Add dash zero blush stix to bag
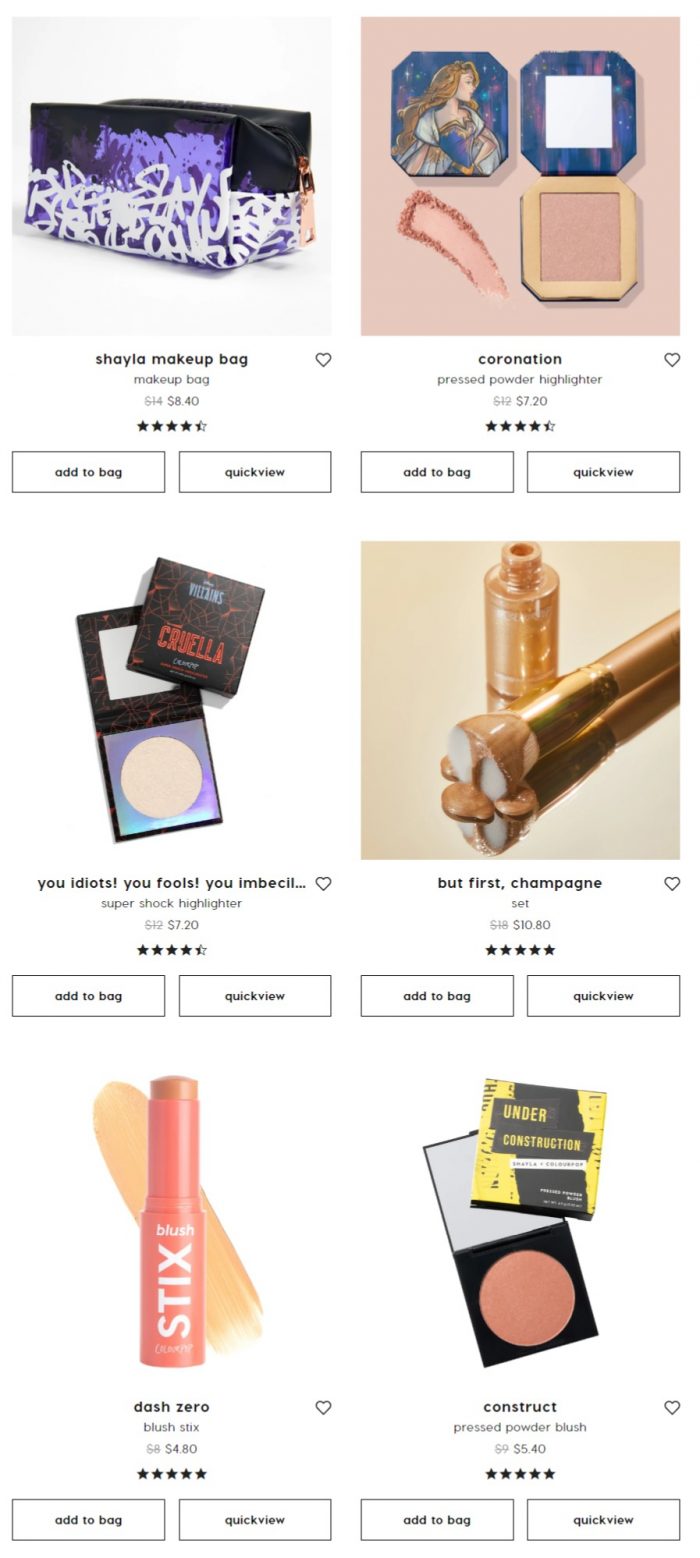 tap(88, 1520)
